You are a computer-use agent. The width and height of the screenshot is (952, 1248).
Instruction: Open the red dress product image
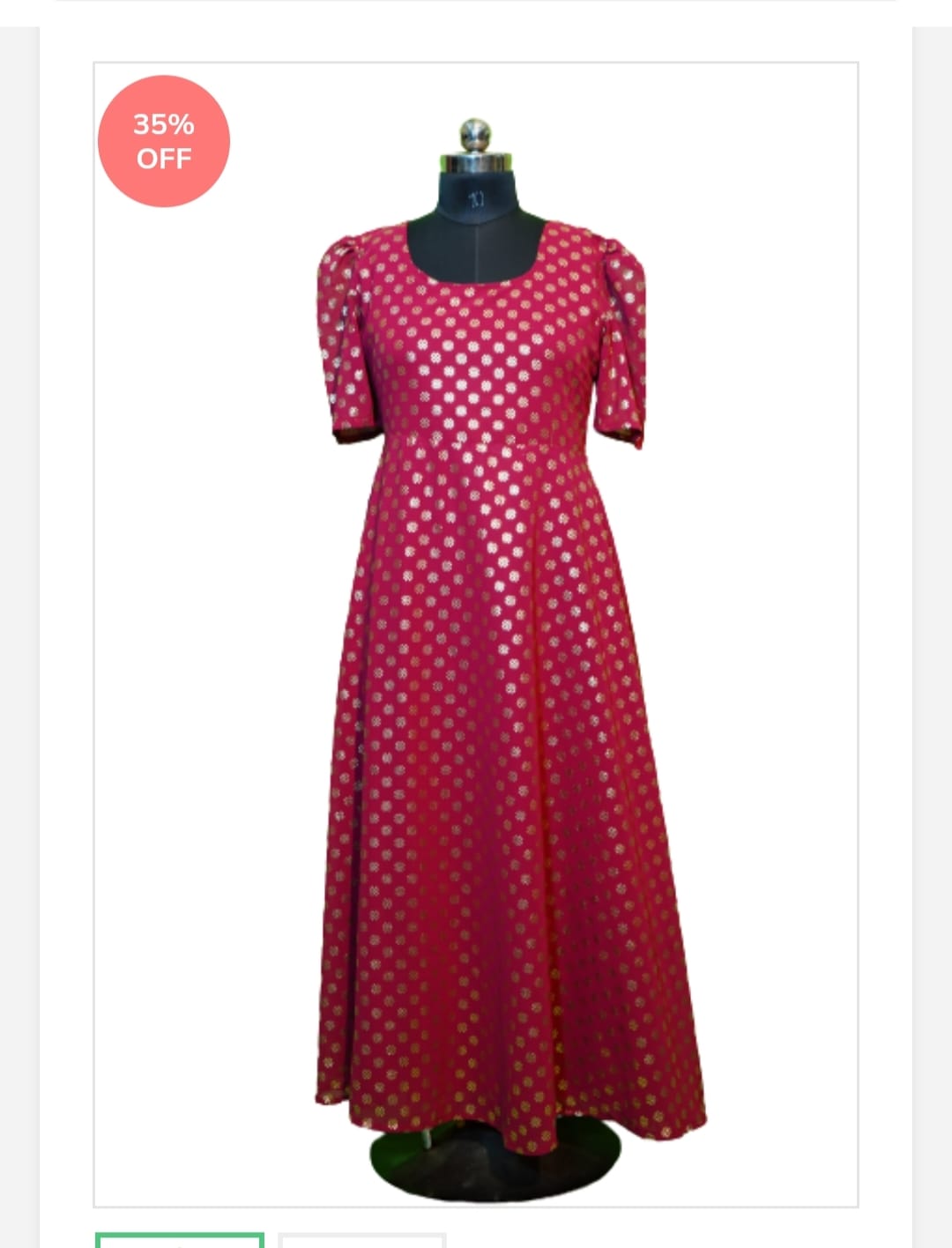pyautogui.click(x=476, y=635)
